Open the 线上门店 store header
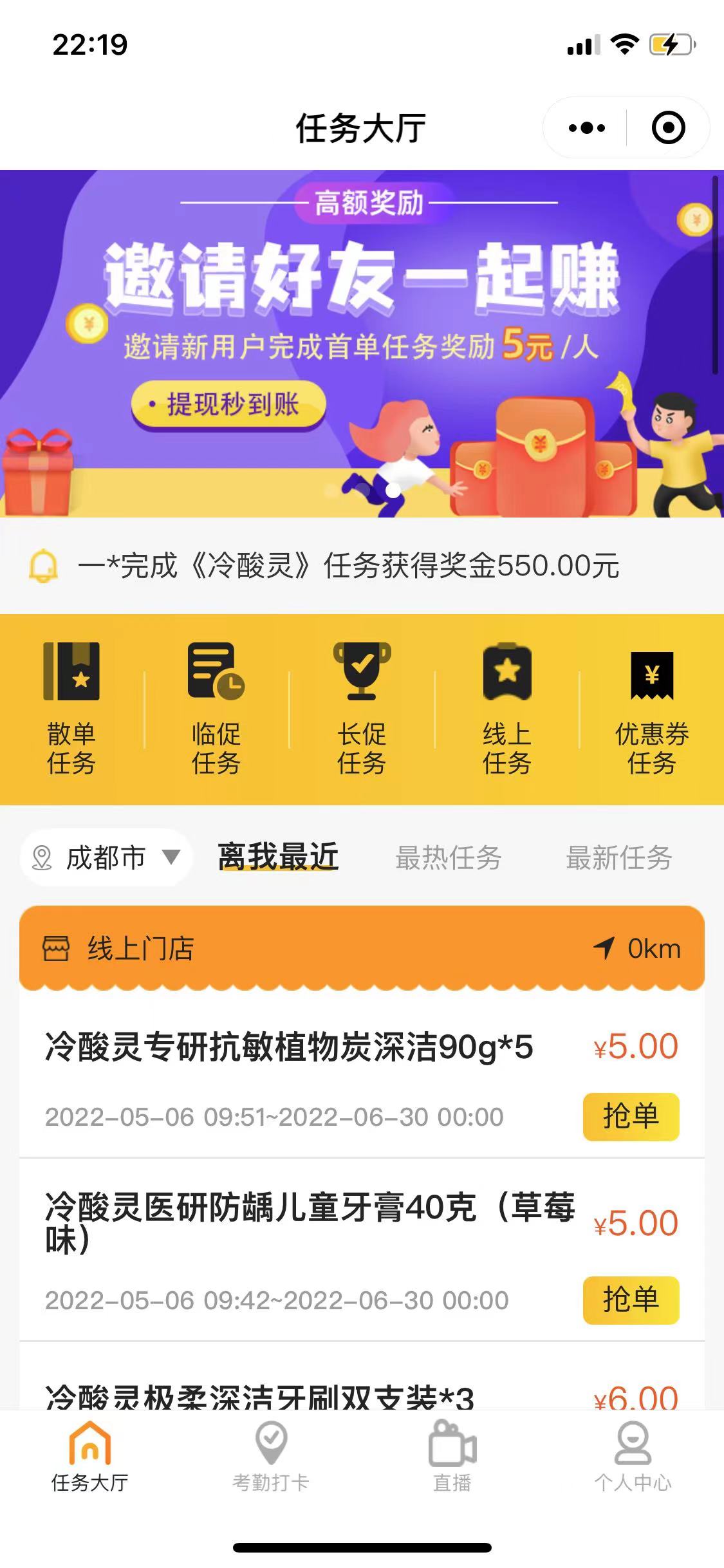Viewport: 724px width, 1568px height. pos(360,948)
